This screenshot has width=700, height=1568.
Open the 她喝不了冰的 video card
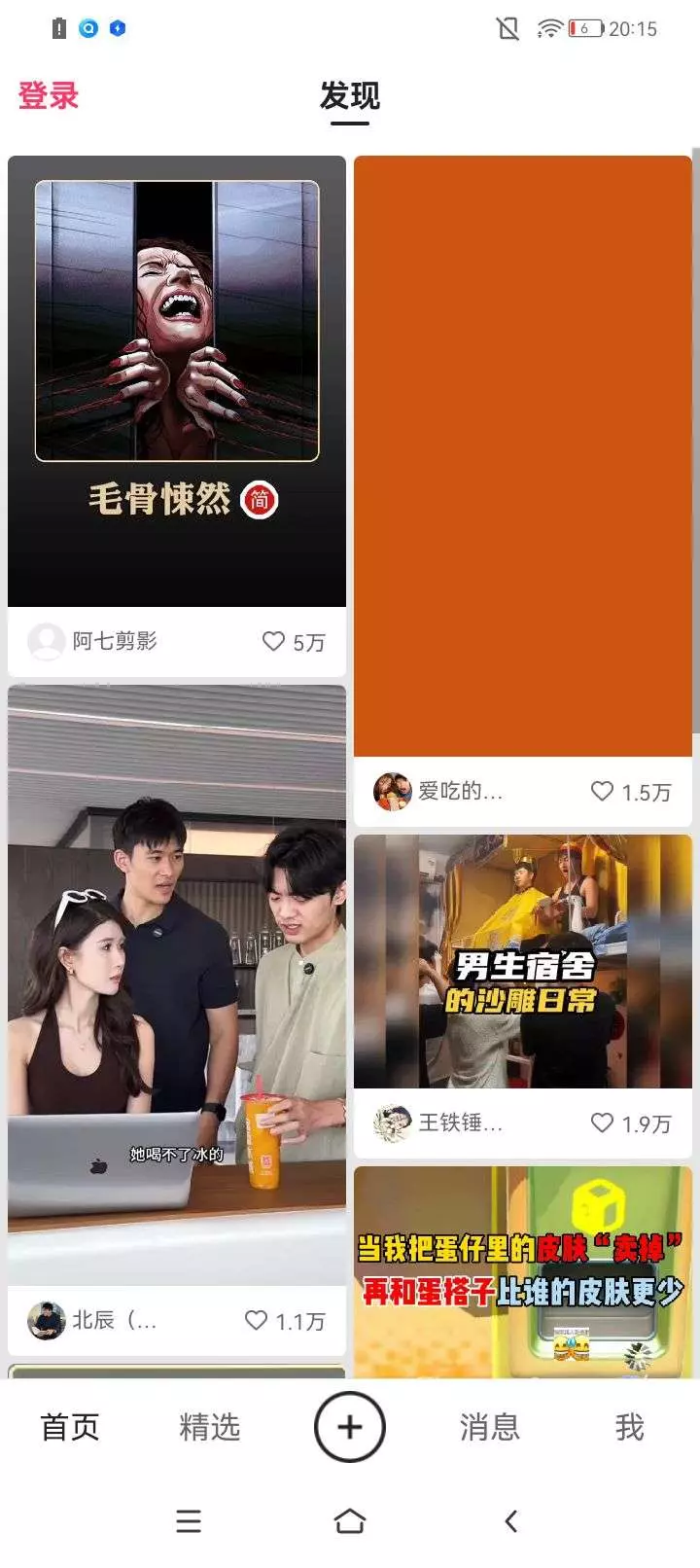[x=177, y=984]
